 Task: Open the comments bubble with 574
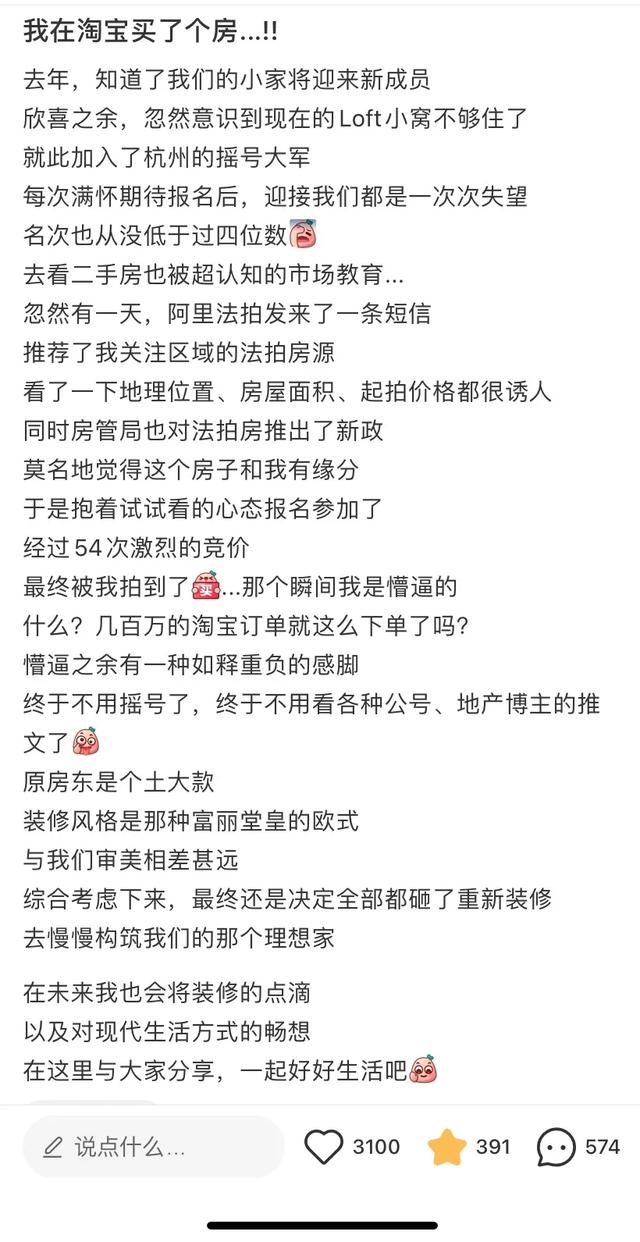pos(556,1147)
